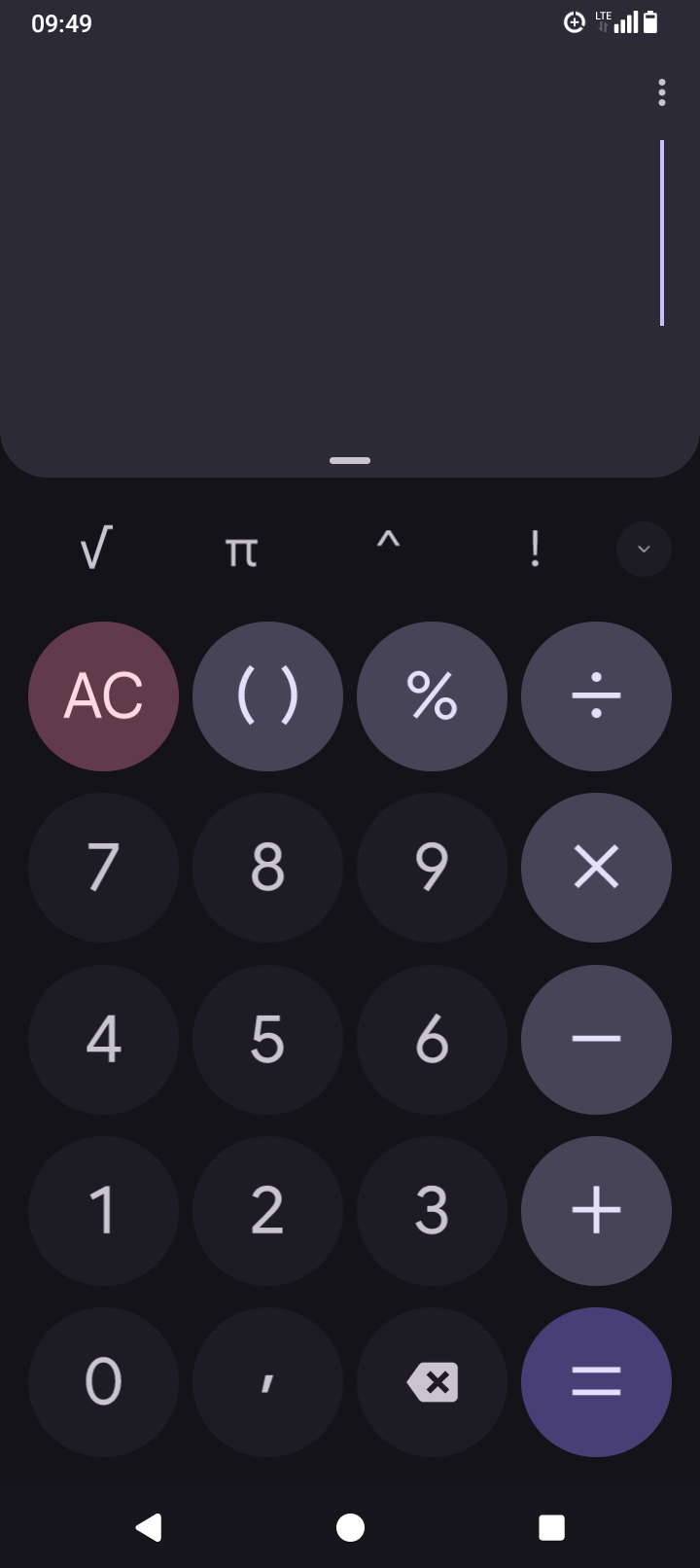Select the multiplication operator
This screenshot has width=700, height=1568.
click(596, 868)
